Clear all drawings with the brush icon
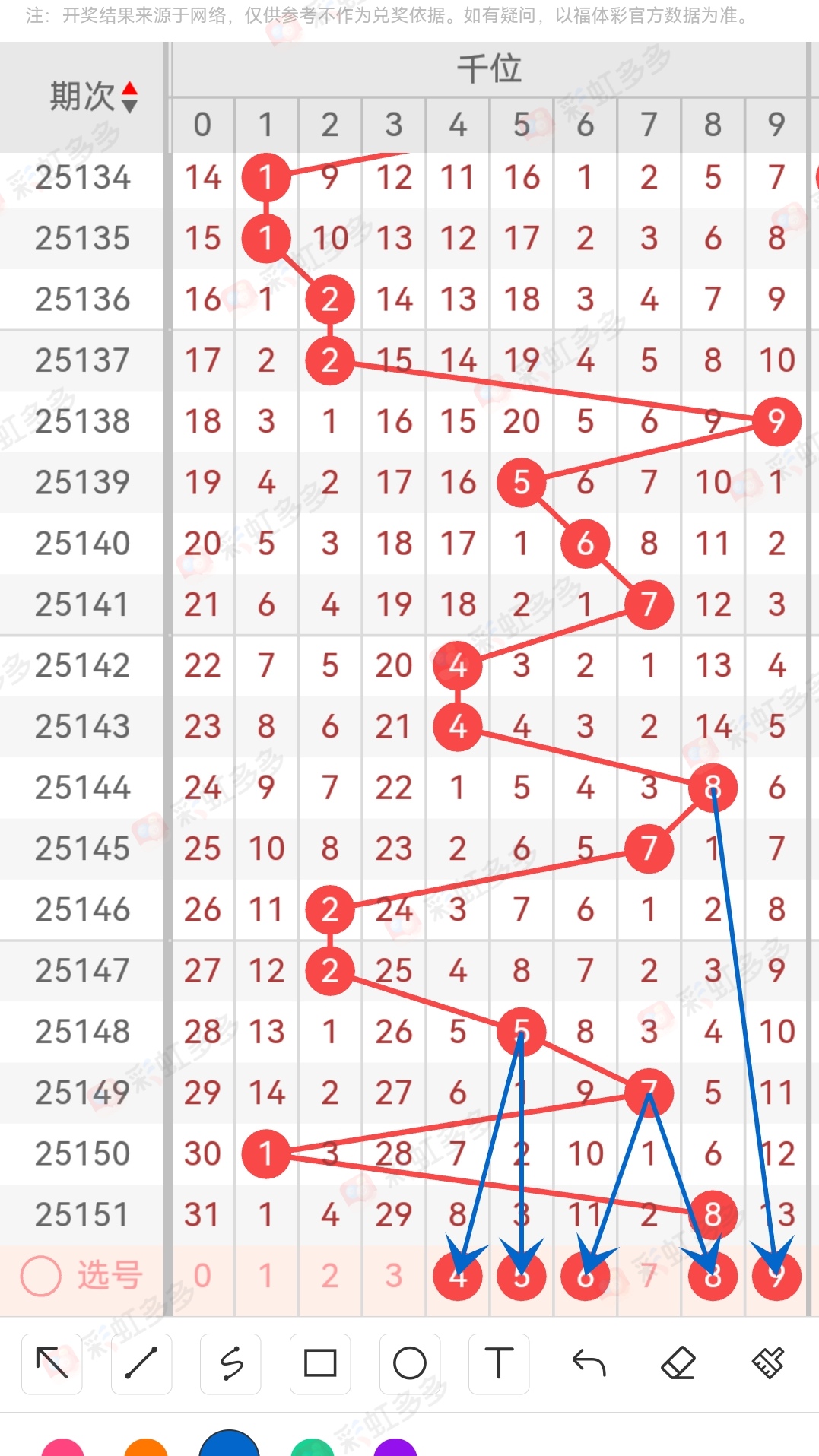This screenshot has width=819, height=1456. pyautogui.click(x=768, y=1363)
